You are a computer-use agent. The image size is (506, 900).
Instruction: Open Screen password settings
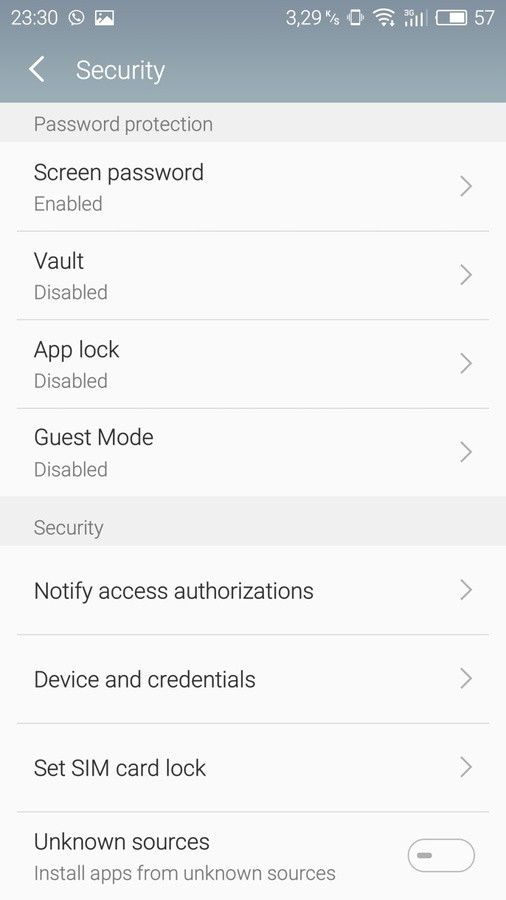tap(253, 187)
